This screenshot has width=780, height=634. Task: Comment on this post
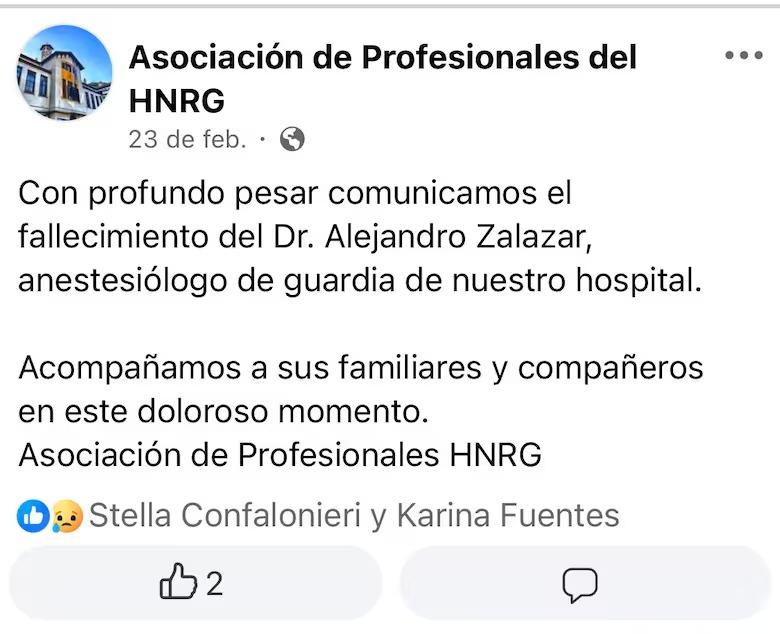tap(580, 583)
